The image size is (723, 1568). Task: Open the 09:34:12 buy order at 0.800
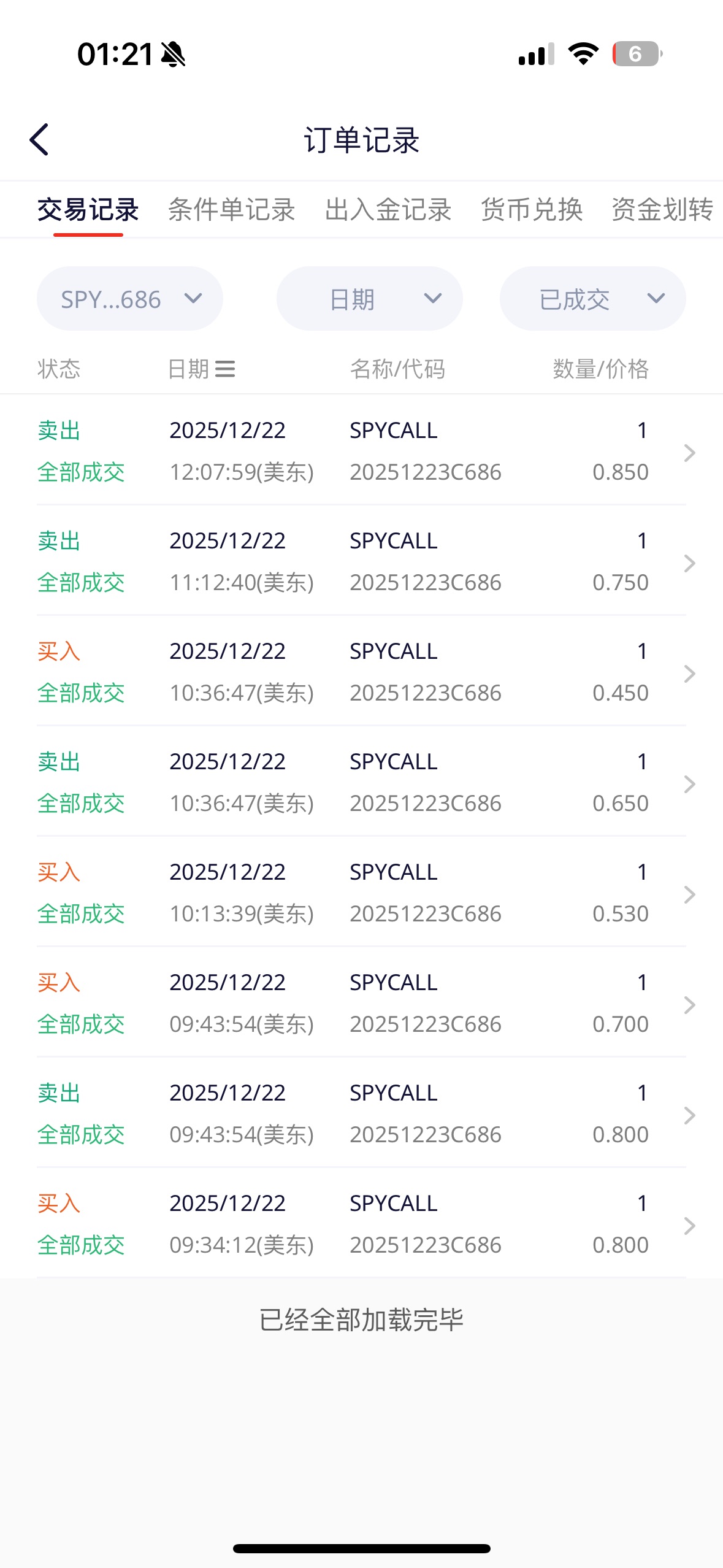[x=361, y=1224]
